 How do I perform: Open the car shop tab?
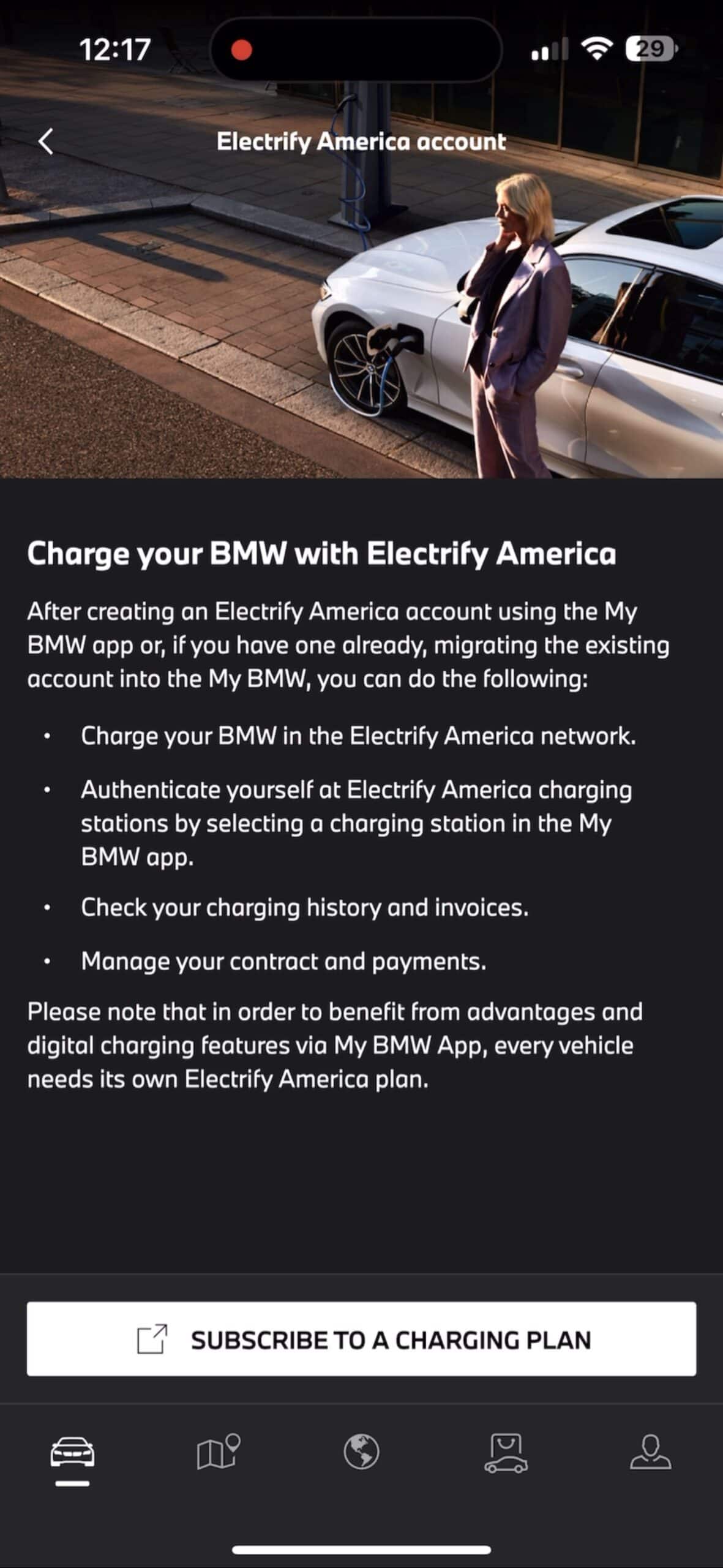pyautogui.click(x=506, y=1453)
